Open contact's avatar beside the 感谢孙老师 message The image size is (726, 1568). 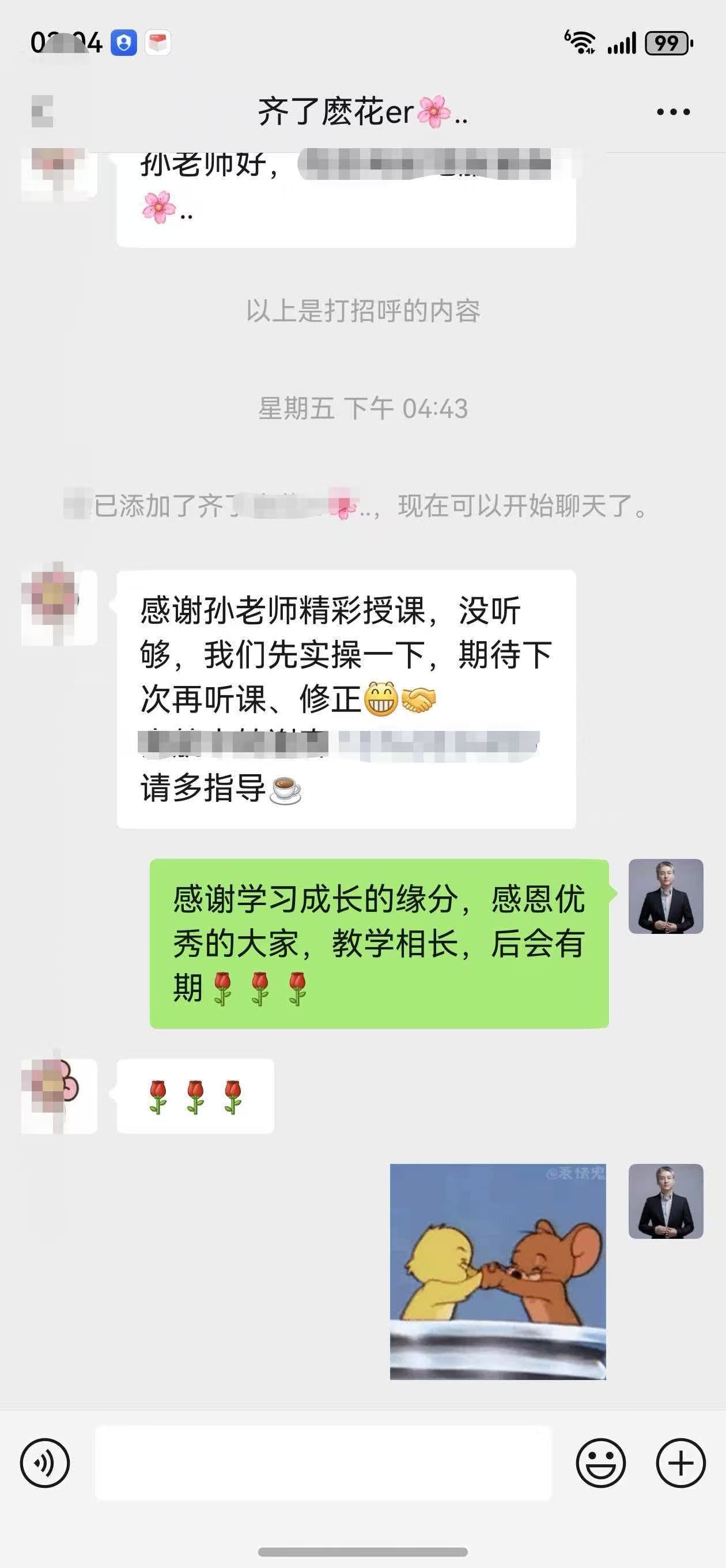59,607
